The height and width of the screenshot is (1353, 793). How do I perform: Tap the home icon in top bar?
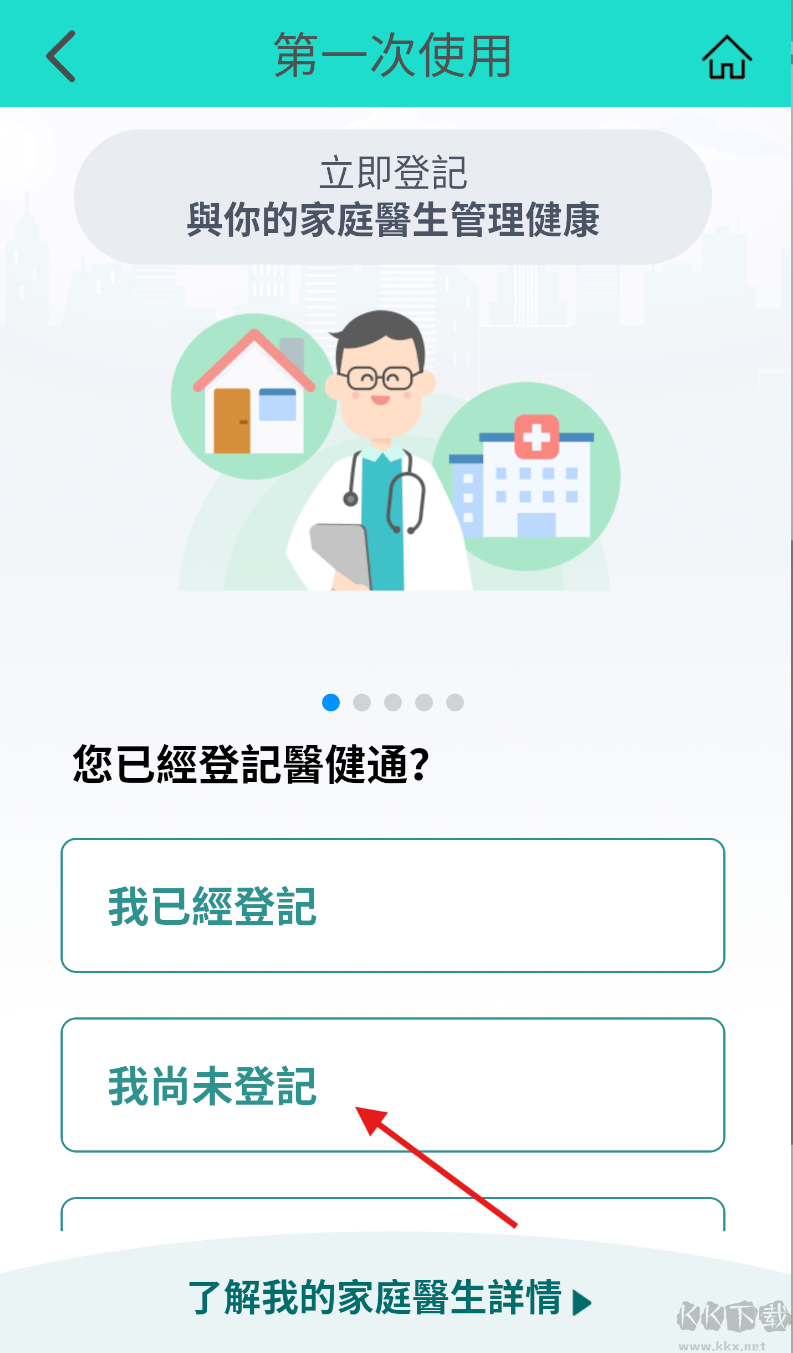point(727,57)
